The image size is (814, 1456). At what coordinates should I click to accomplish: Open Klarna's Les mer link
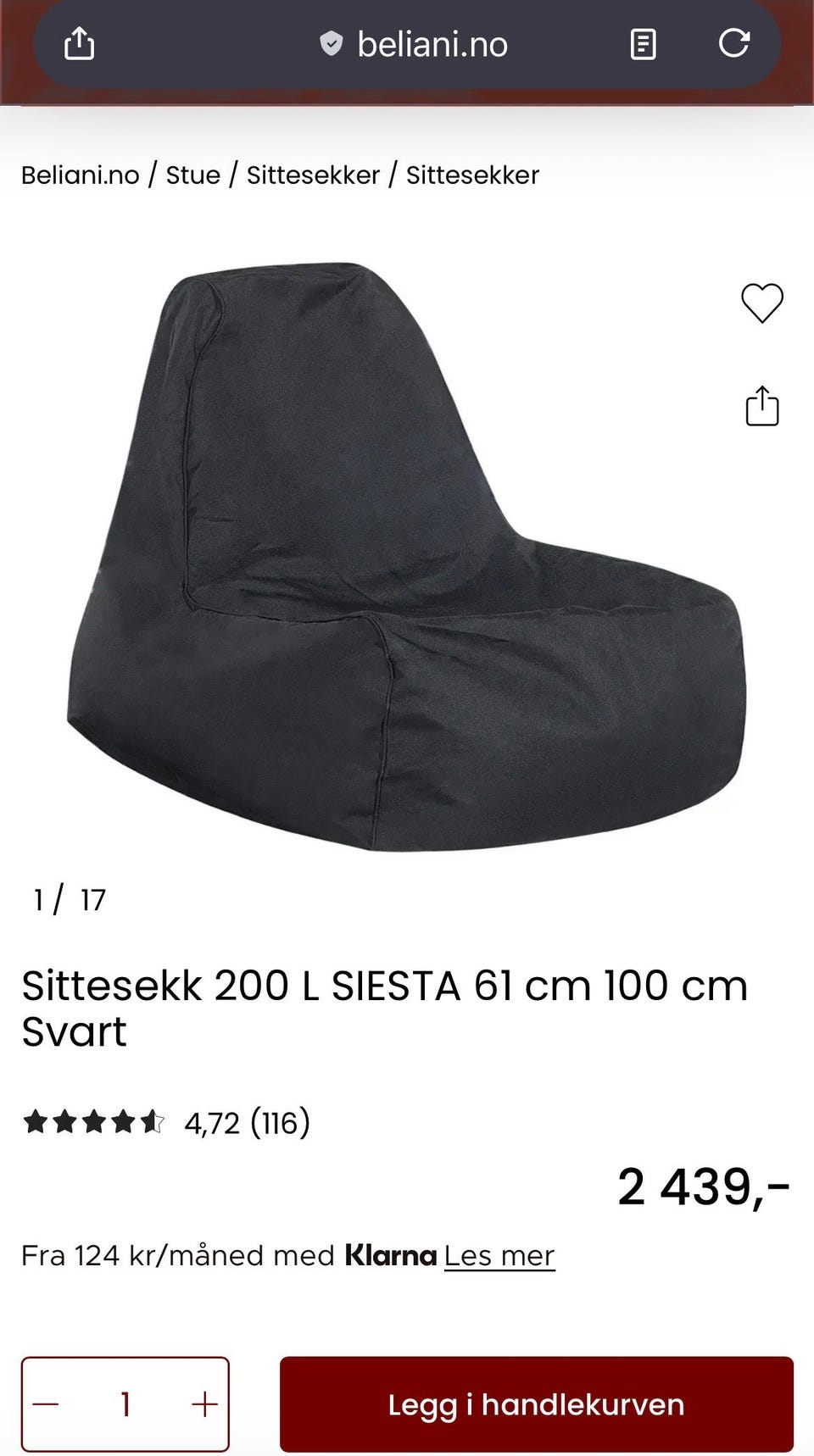pyautogui.click(x=499, y=1255)
